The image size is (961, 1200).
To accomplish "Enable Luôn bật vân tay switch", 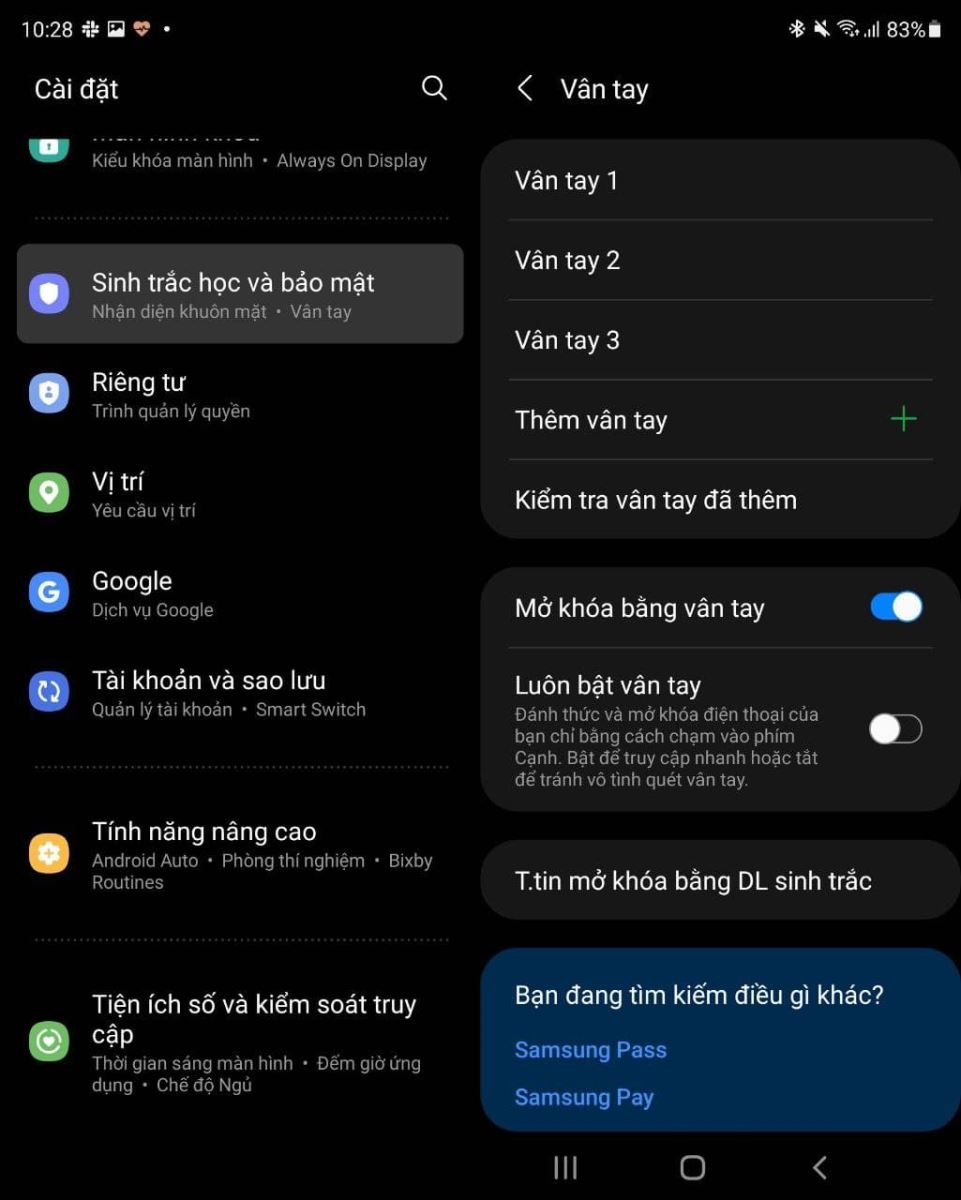I will (x=895, y=730).
